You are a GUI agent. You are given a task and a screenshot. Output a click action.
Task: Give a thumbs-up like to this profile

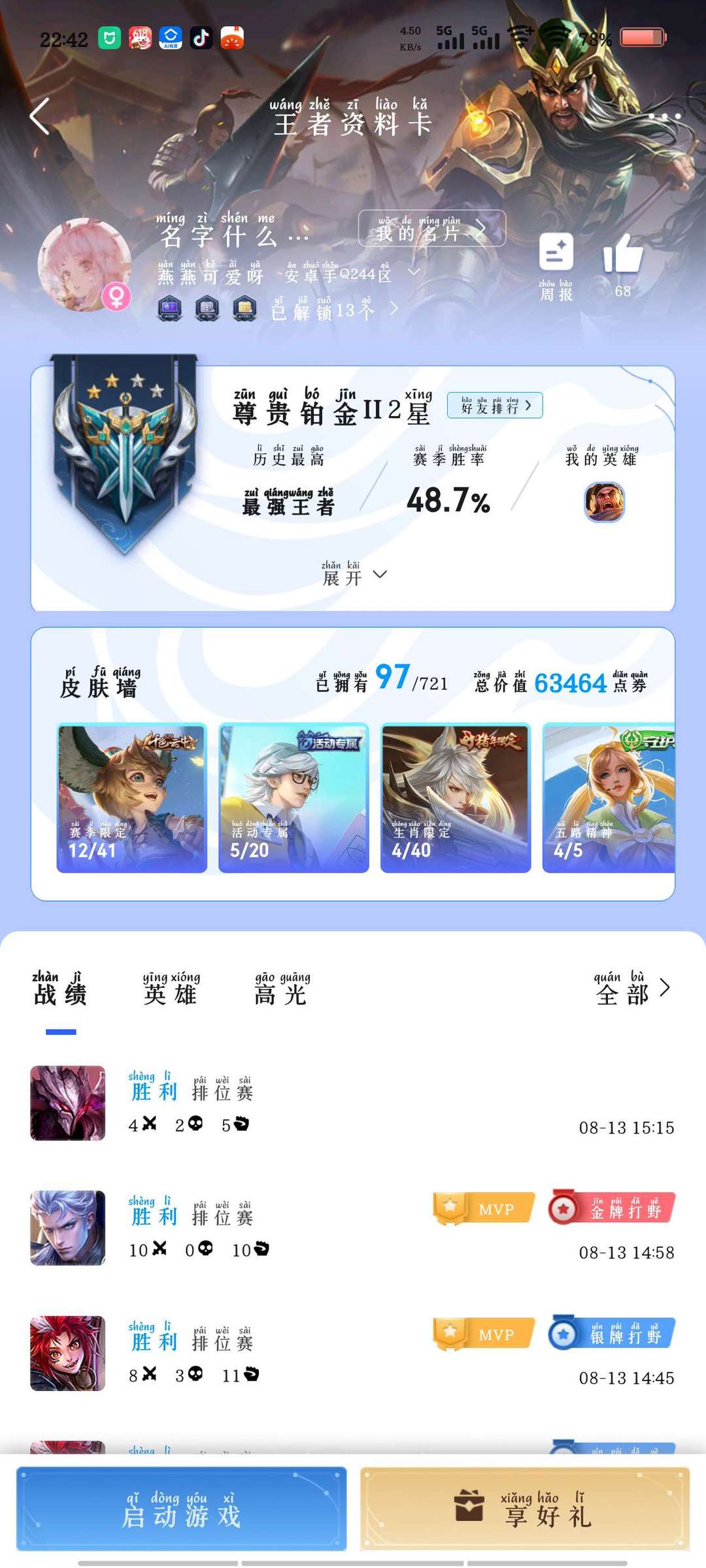[x=623, y=265]
